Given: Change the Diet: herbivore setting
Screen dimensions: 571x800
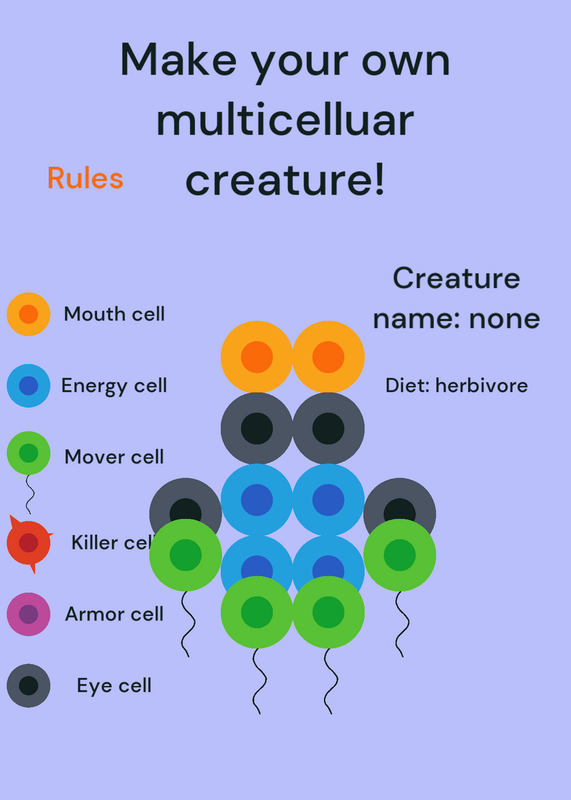Looking at the screenshot, I should click(x=456, y=385).
